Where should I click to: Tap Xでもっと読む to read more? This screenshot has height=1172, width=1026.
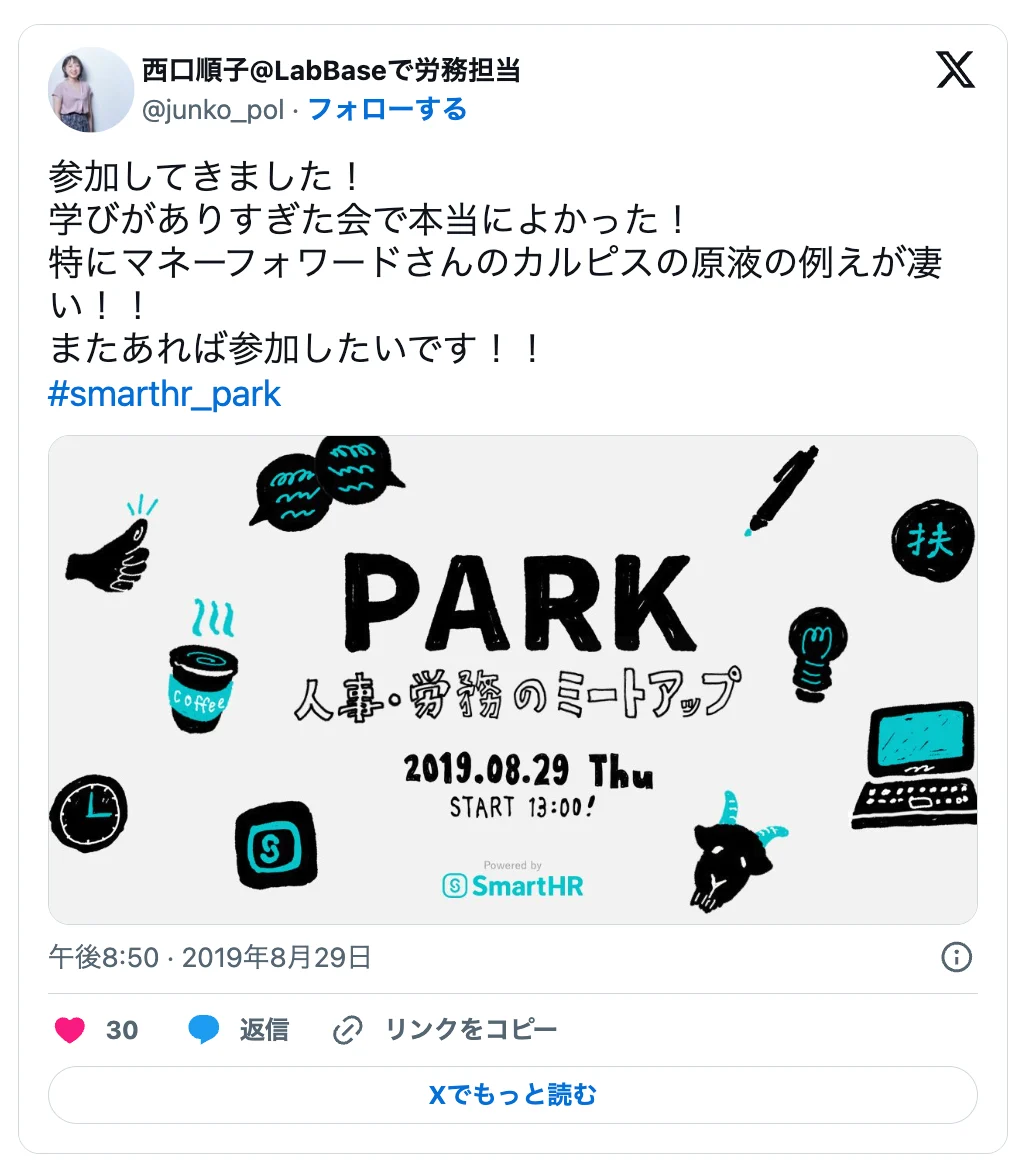(x=512, y=1095)
